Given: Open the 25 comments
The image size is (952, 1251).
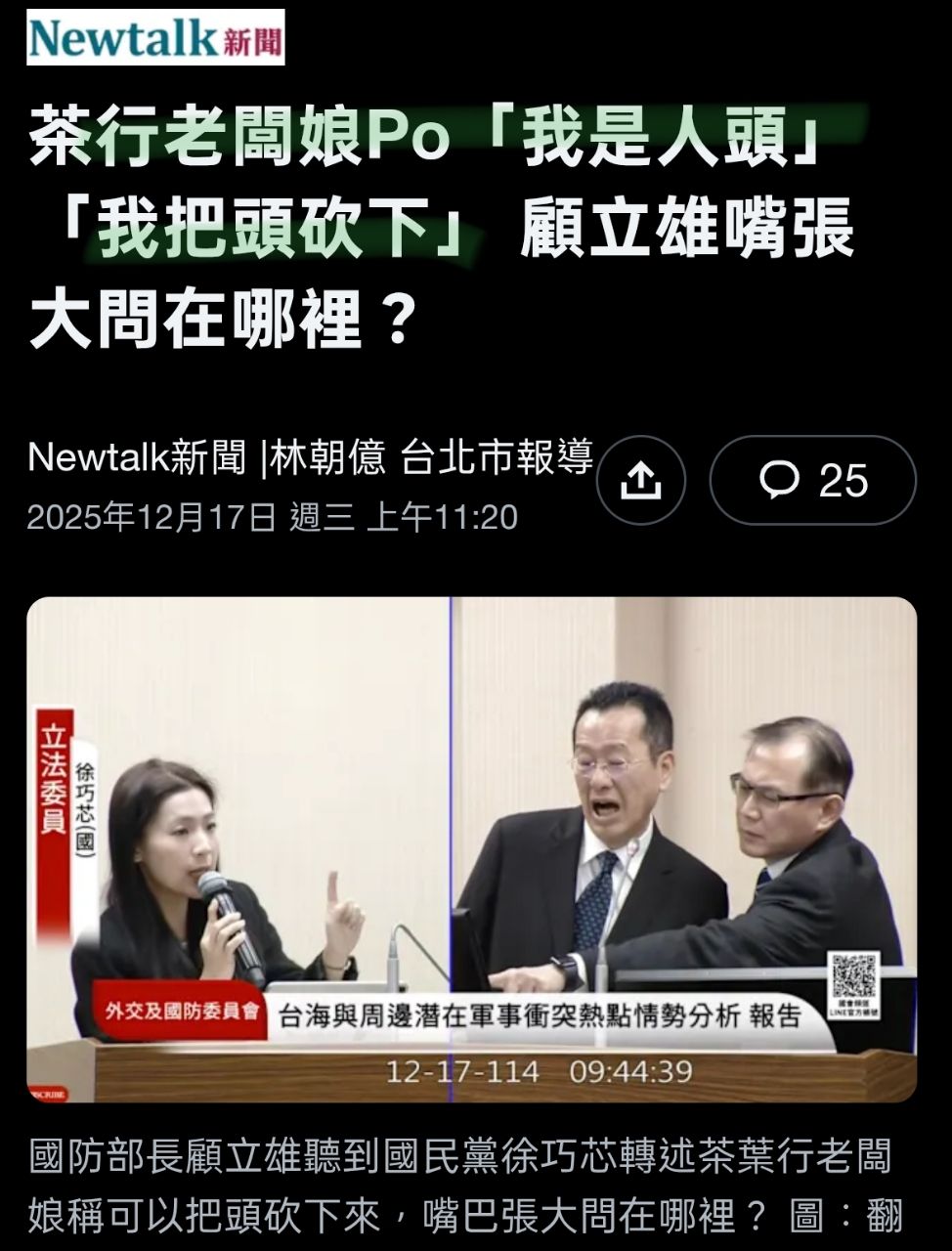Looking at the screenshot, I should click(812, 481).
